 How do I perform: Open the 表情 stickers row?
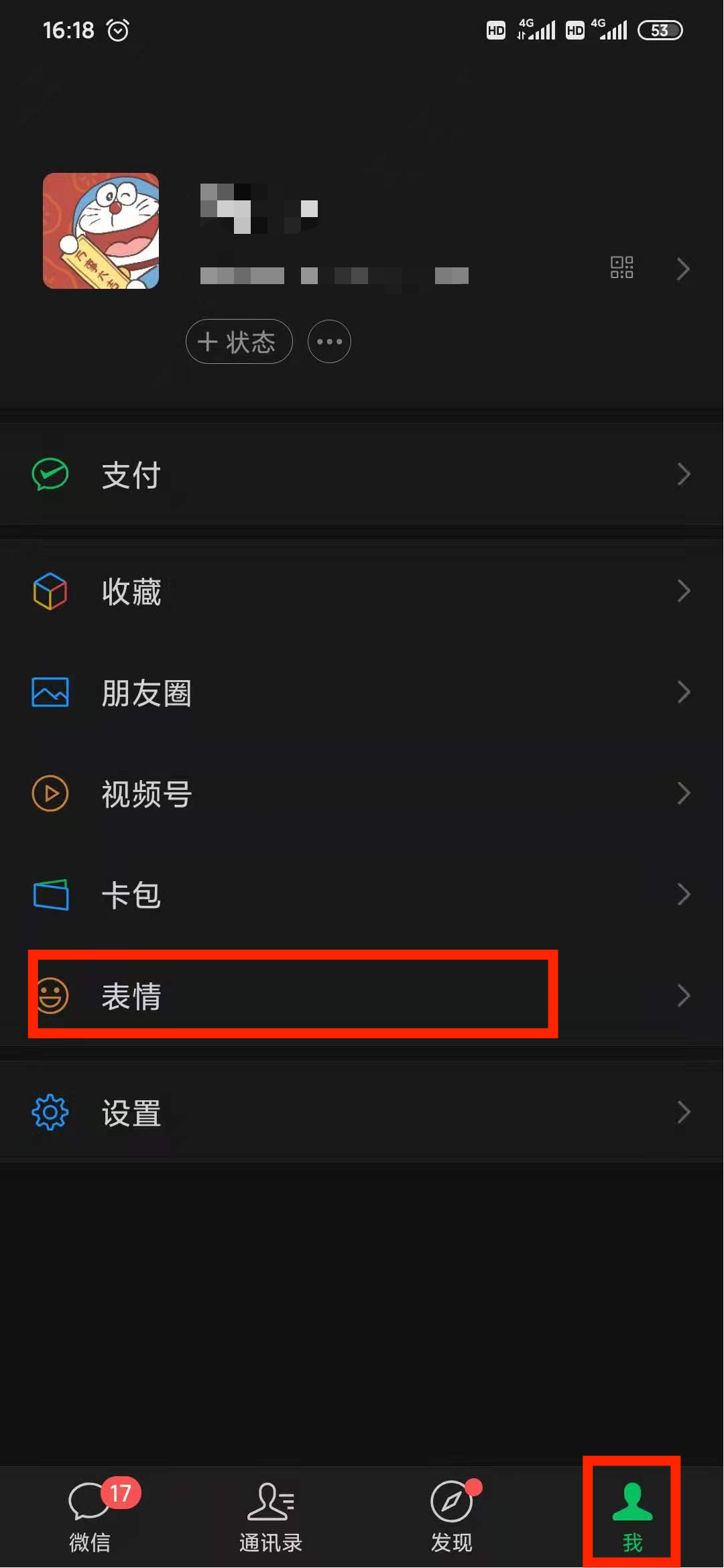[x=362, y=996]
